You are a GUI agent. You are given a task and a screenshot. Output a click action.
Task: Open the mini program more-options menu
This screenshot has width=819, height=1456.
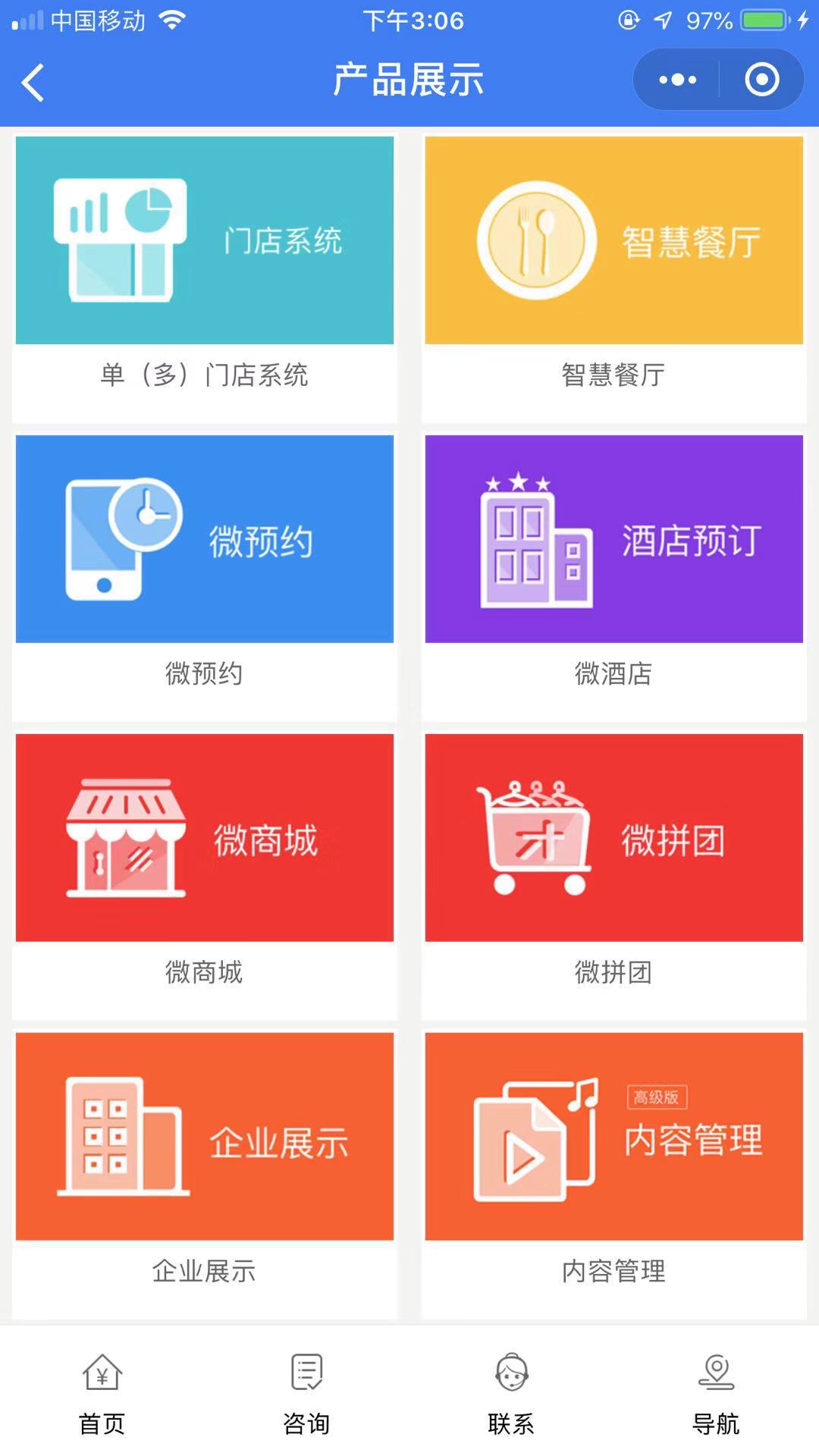pyautogui.click(x=677, y=80)
